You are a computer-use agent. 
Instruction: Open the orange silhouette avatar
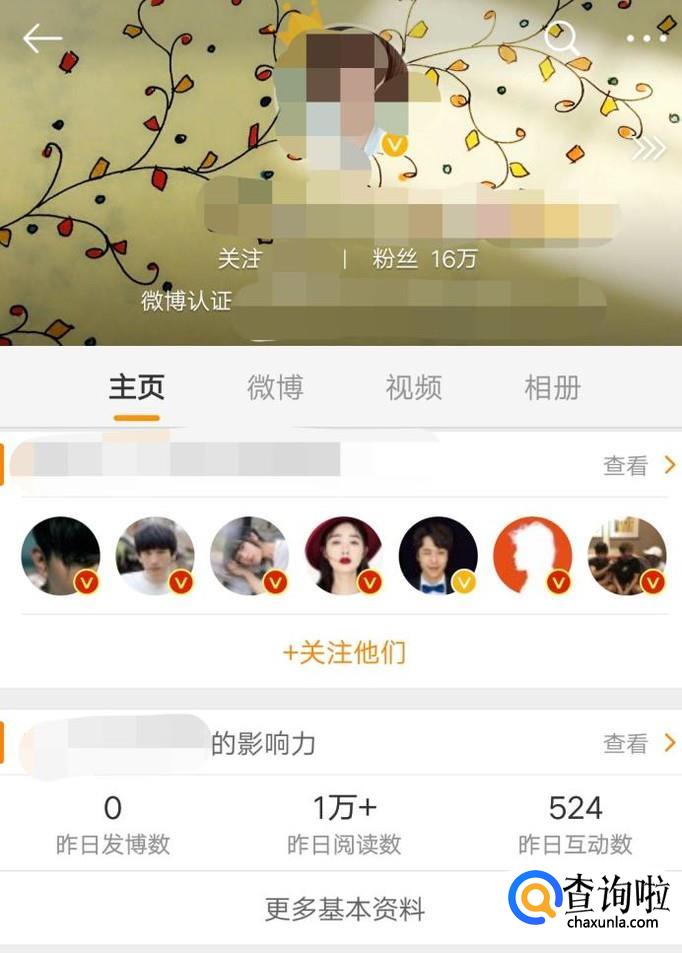pos(532,556)
